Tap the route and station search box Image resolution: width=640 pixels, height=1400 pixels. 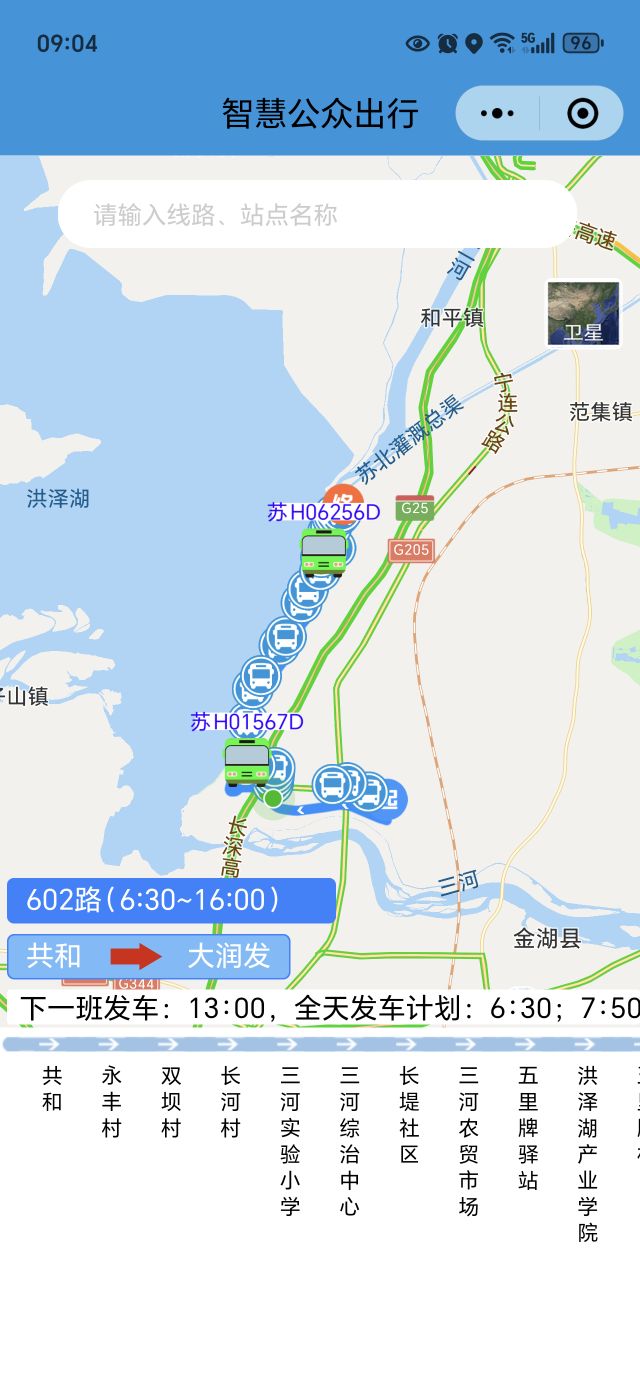(x=317, y=214)
